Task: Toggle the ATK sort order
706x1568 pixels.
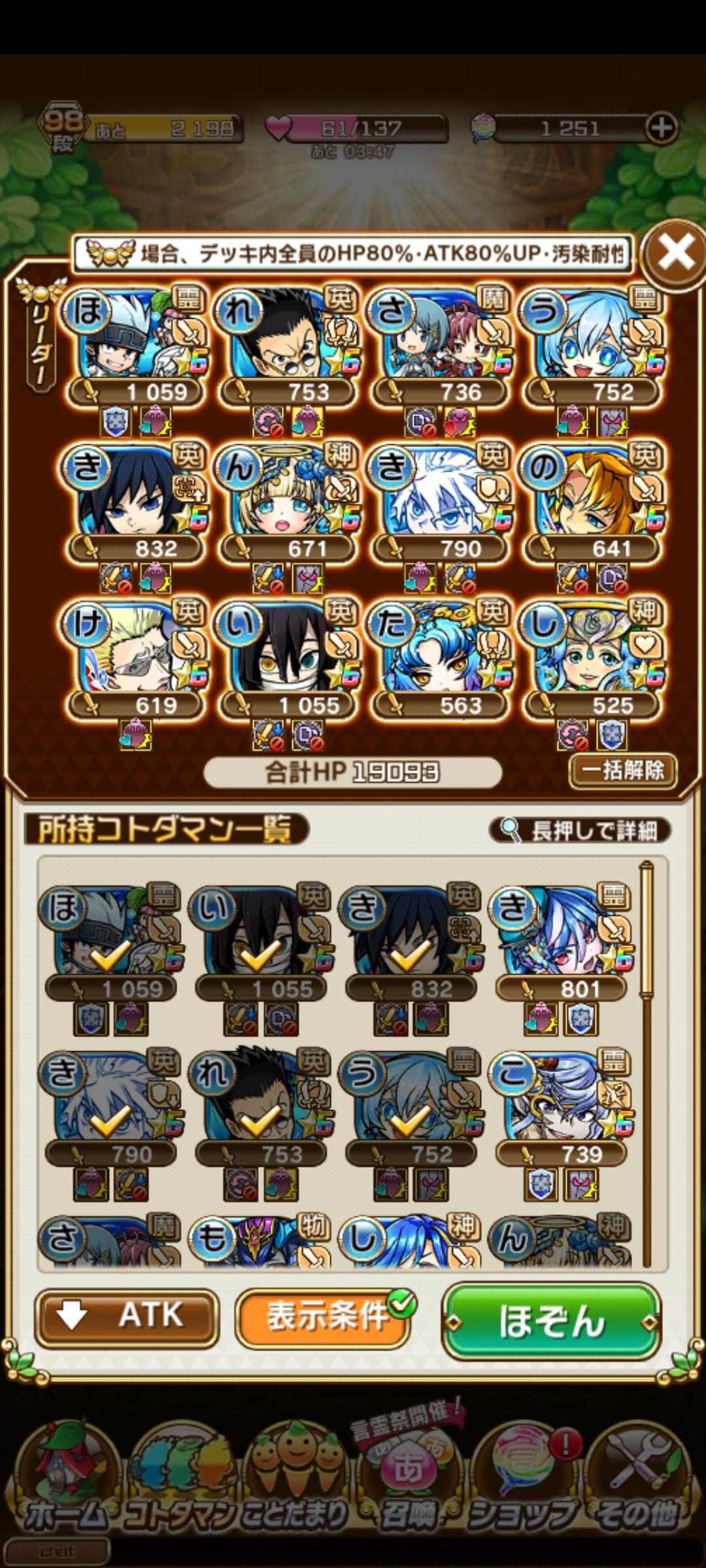Action: [126, 1317]
